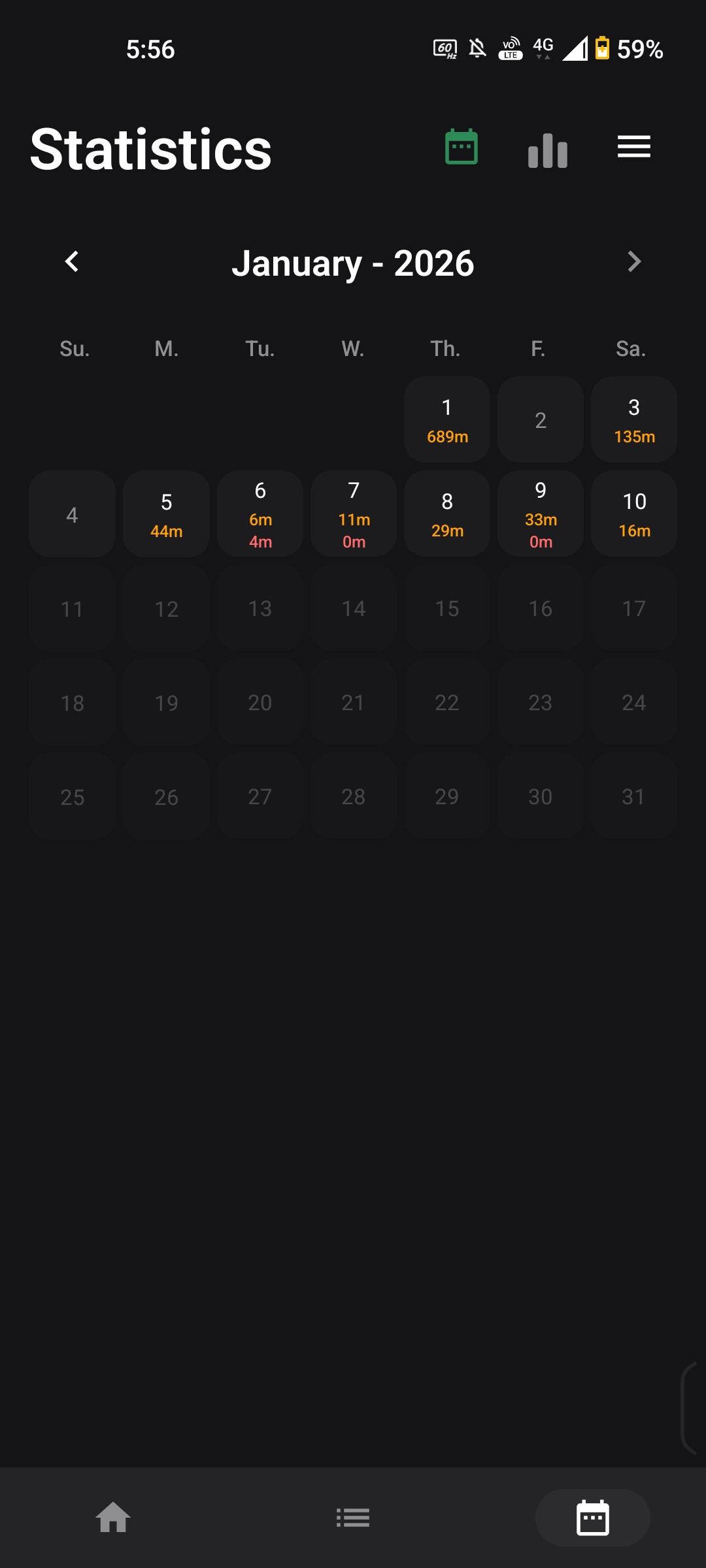The image size is (706, 1568).
Task: Advance to the next month
Action: click(x=633, y=262)
